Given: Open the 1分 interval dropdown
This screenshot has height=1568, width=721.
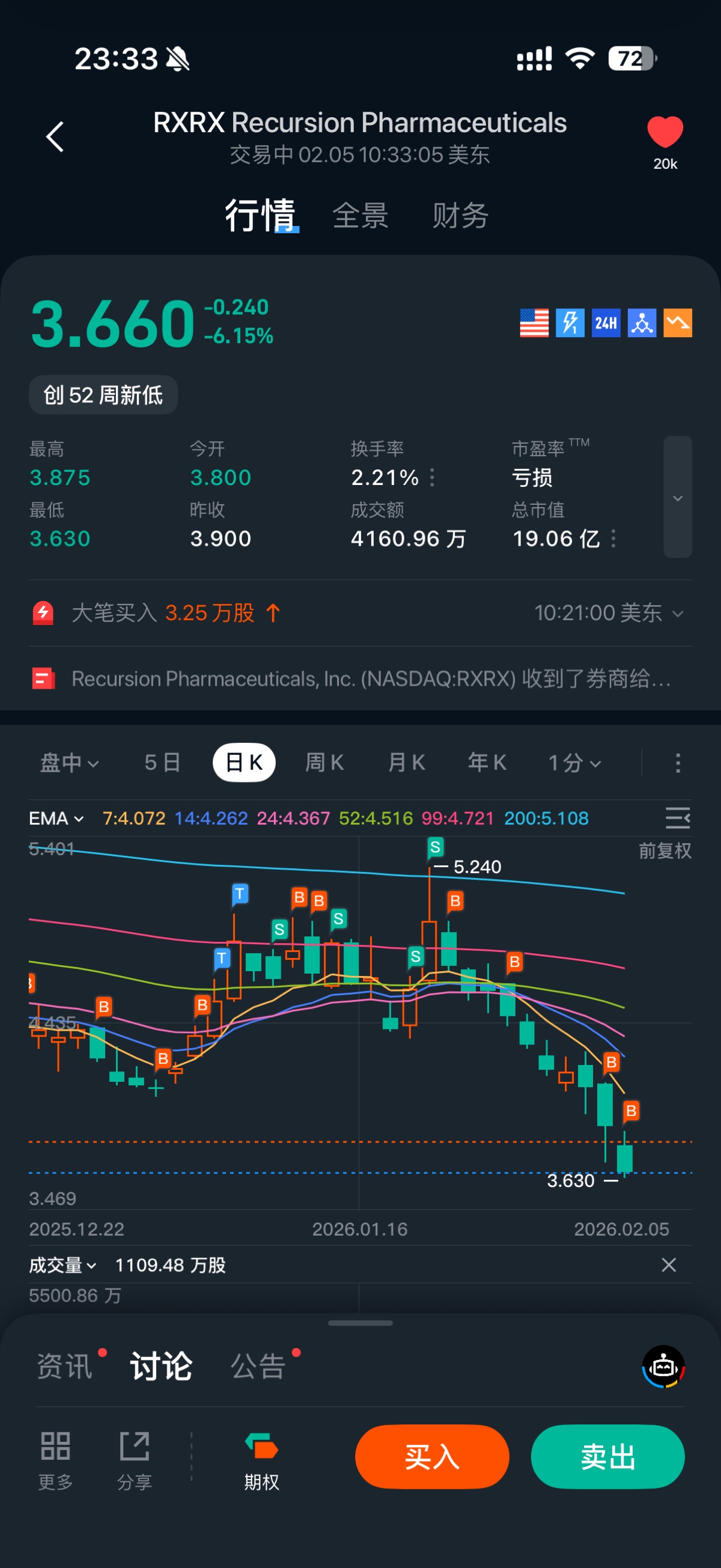Looking at the screenshot, I should click(x=574, y=762).
